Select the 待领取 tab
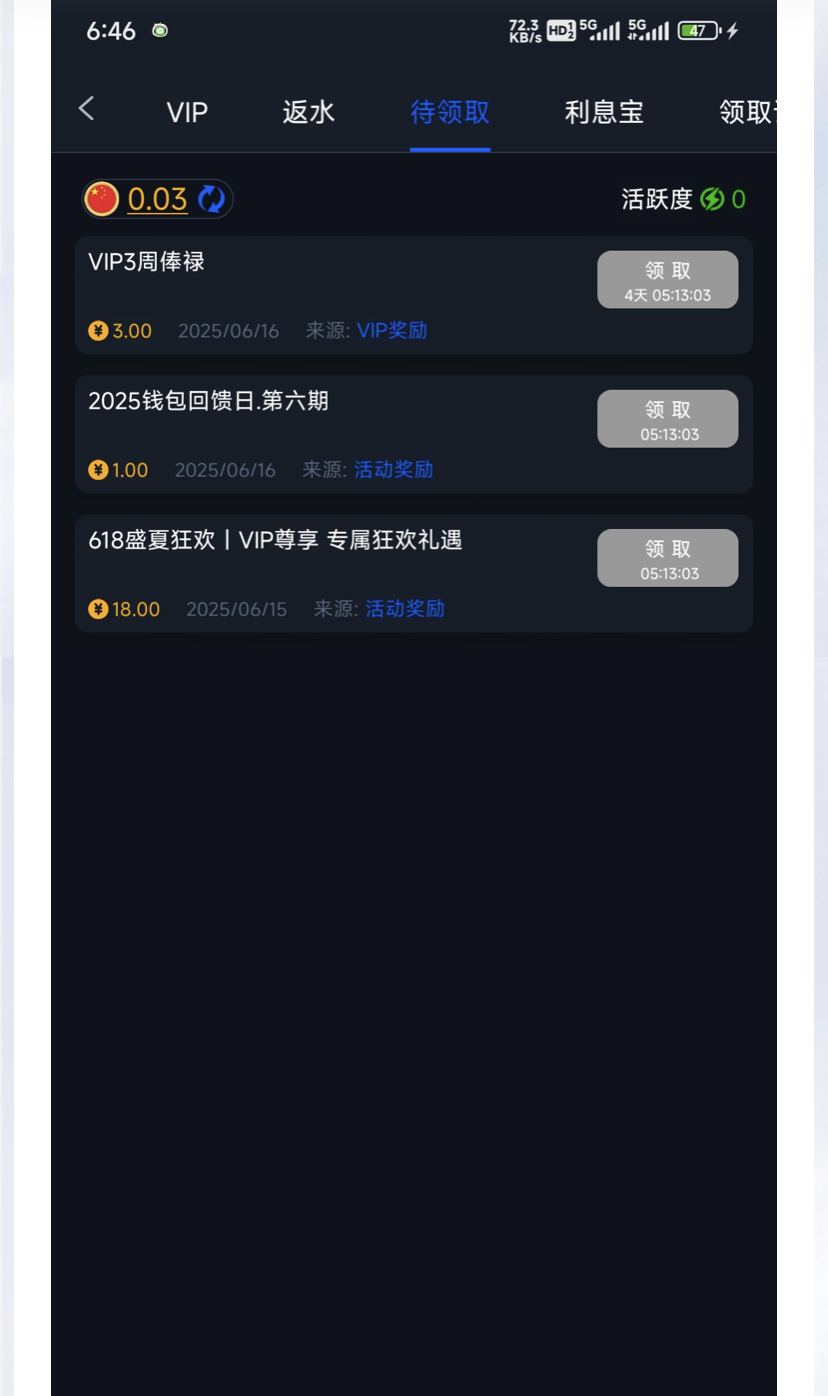Screen dimensions: 828x1396 (449, 113)
